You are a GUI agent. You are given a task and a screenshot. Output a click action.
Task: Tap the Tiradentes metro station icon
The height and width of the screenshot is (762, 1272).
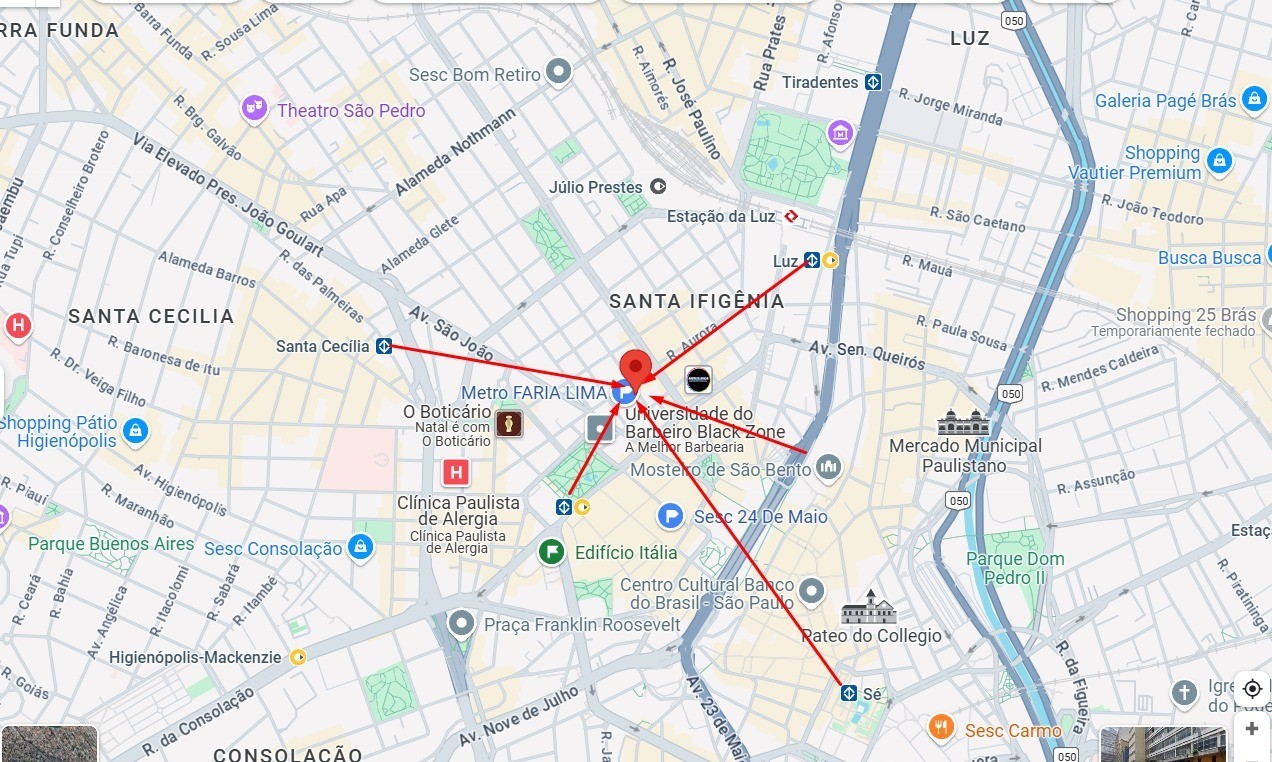coord(873,82)
